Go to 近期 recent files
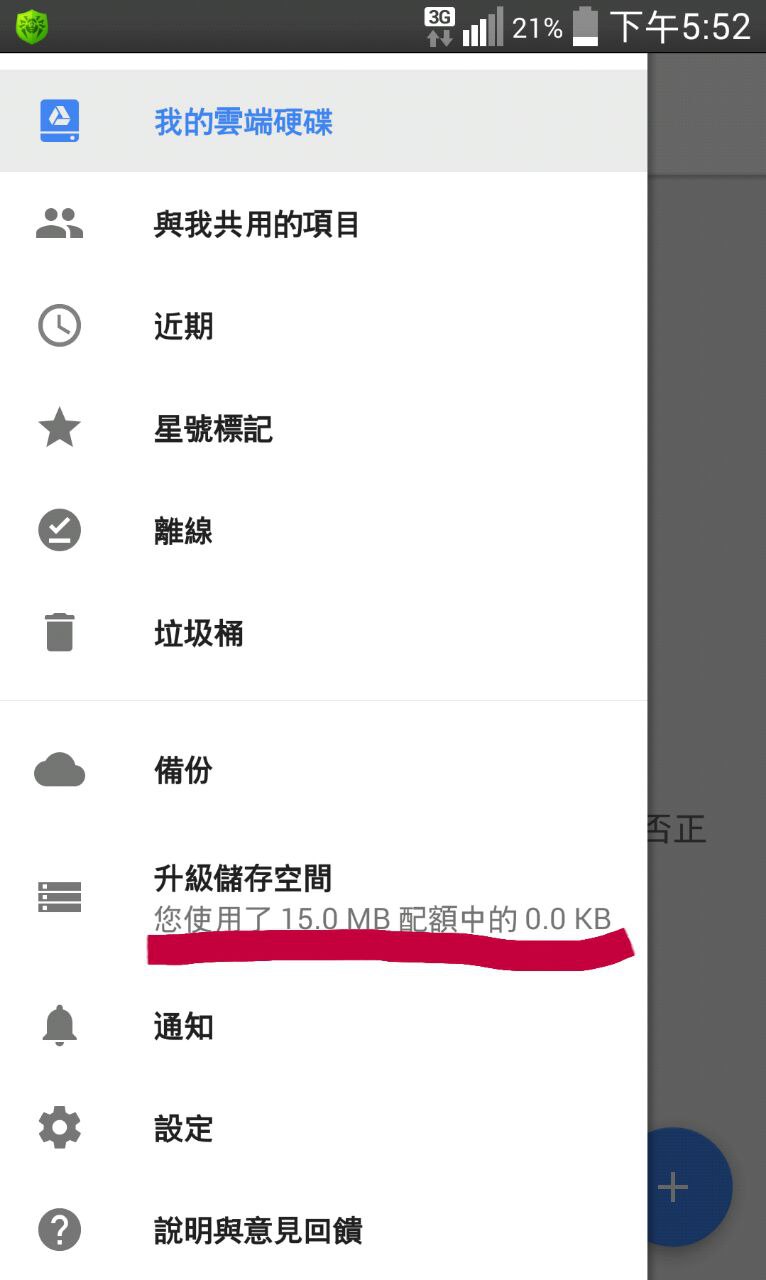The width and height of the screenshot is (766, 1280). [184, 327]
